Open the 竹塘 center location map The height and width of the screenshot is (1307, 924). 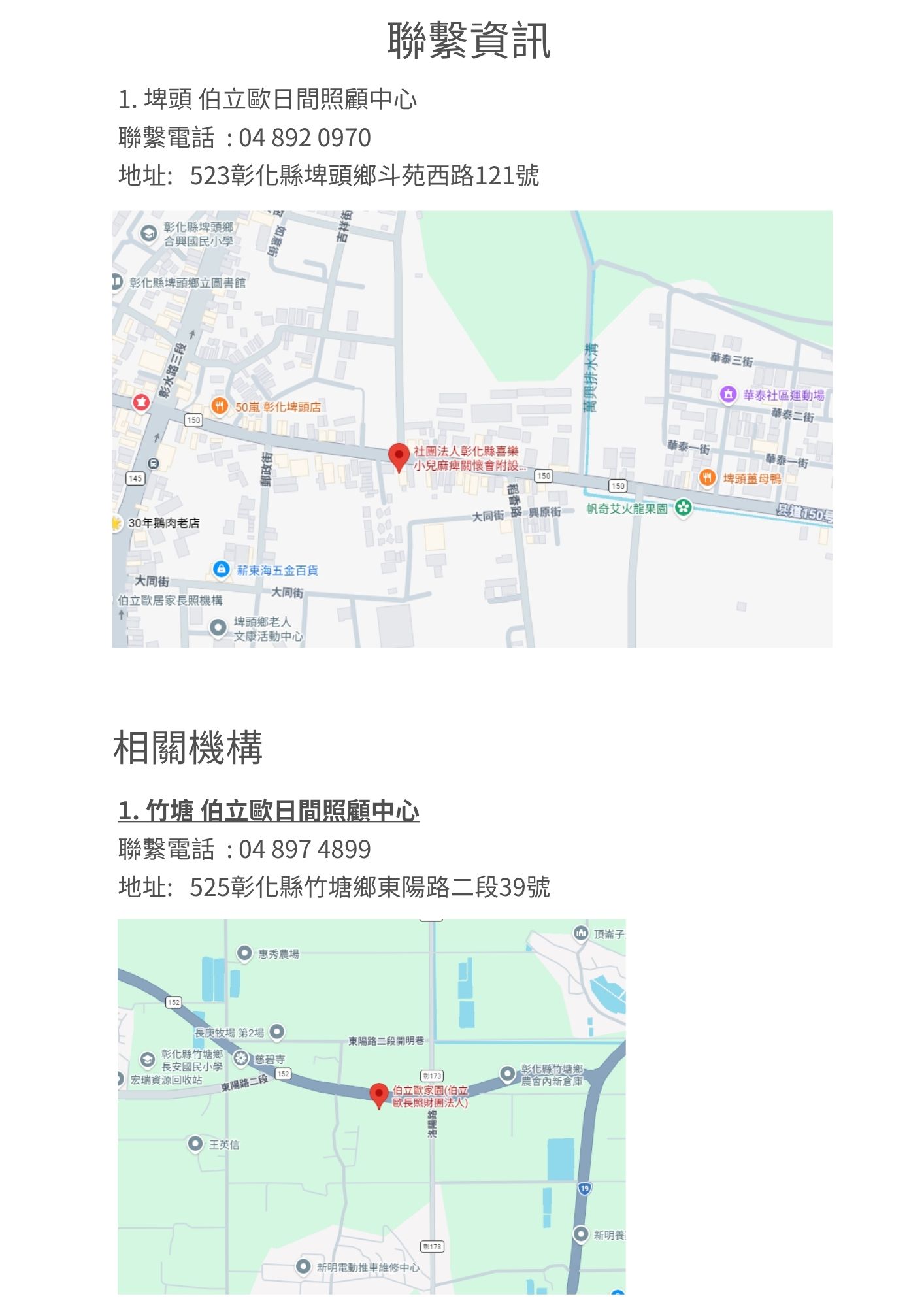[371, 1106]
